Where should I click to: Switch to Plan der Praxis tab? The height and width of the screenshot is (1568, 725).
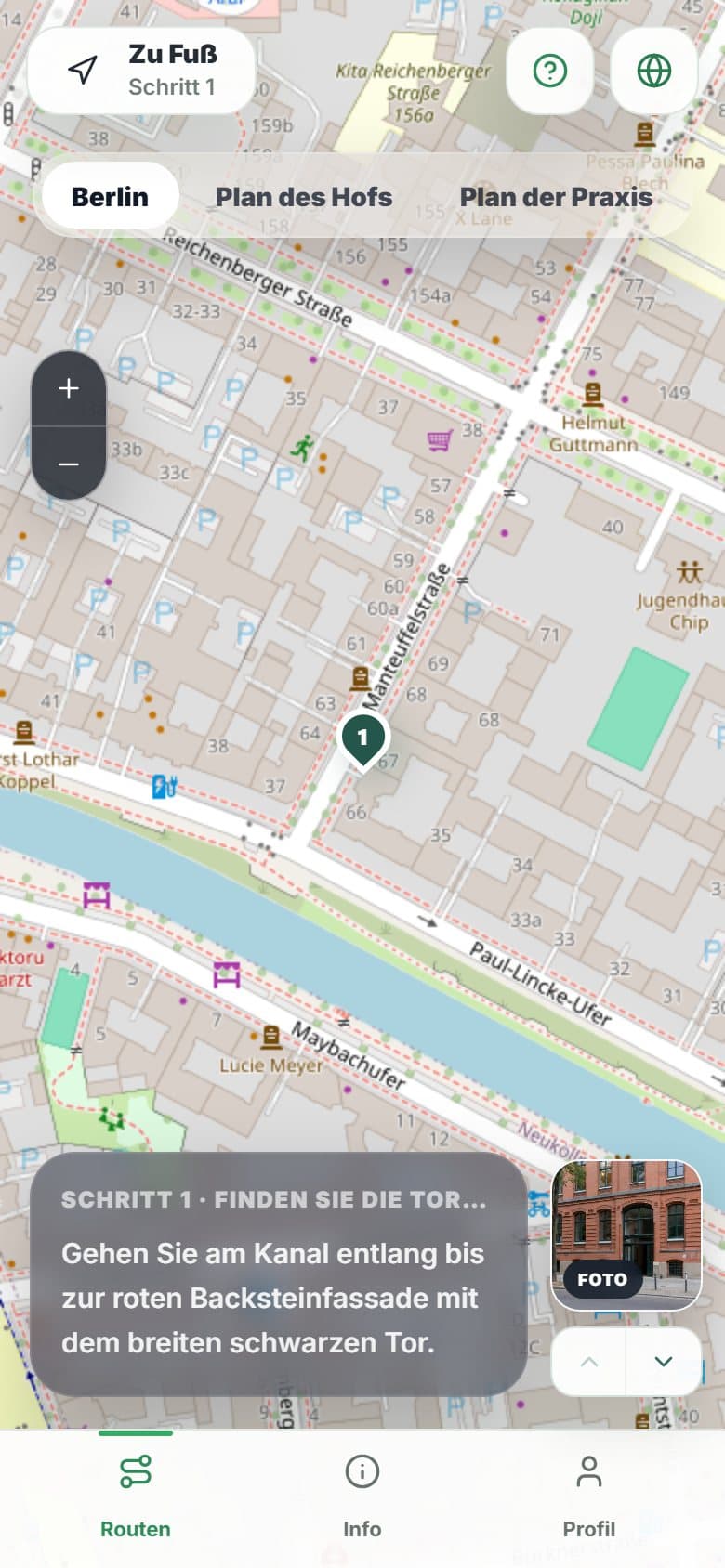[x=556, y=196]
